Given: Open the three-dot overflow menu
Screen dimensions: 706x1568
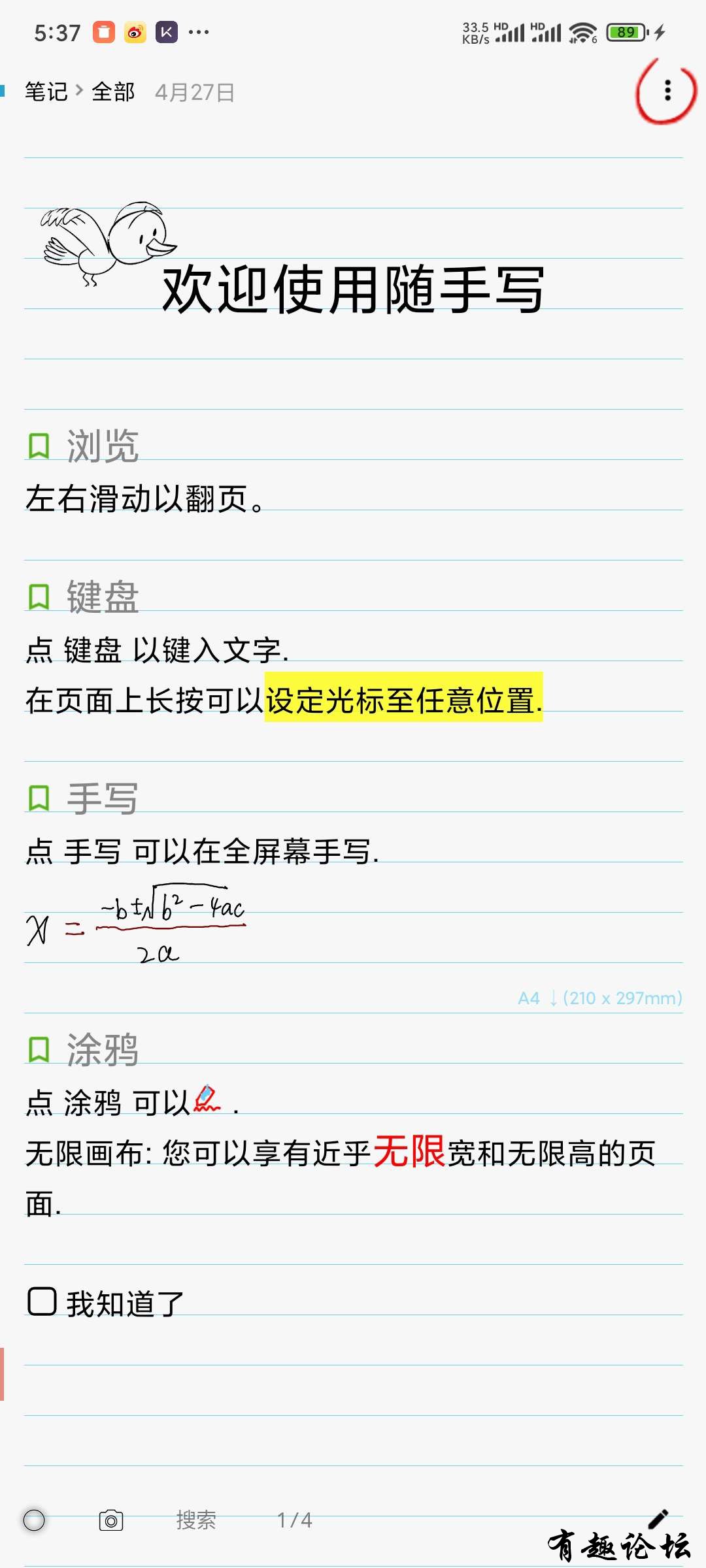Looking at the screenshot, I should (667, 91).
